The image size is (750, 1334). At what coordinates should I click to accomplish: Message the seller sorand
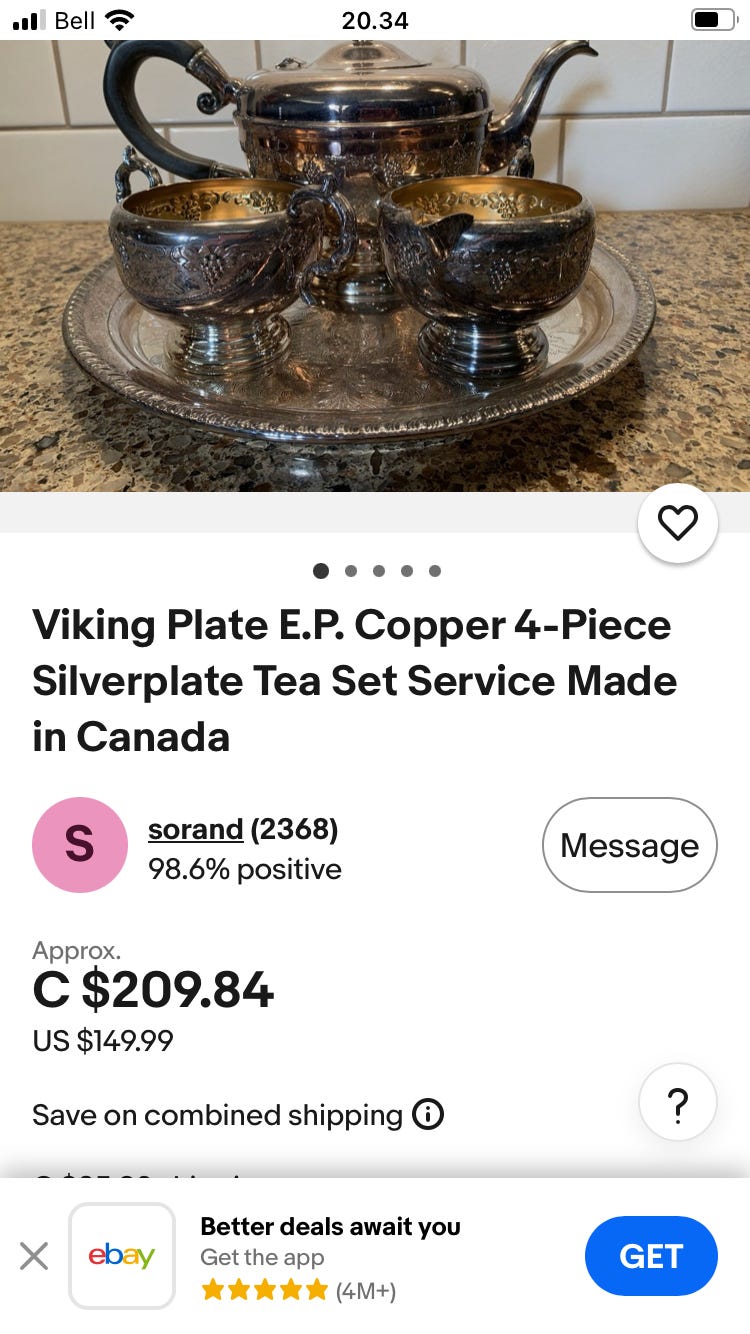[x=630, y=845]
